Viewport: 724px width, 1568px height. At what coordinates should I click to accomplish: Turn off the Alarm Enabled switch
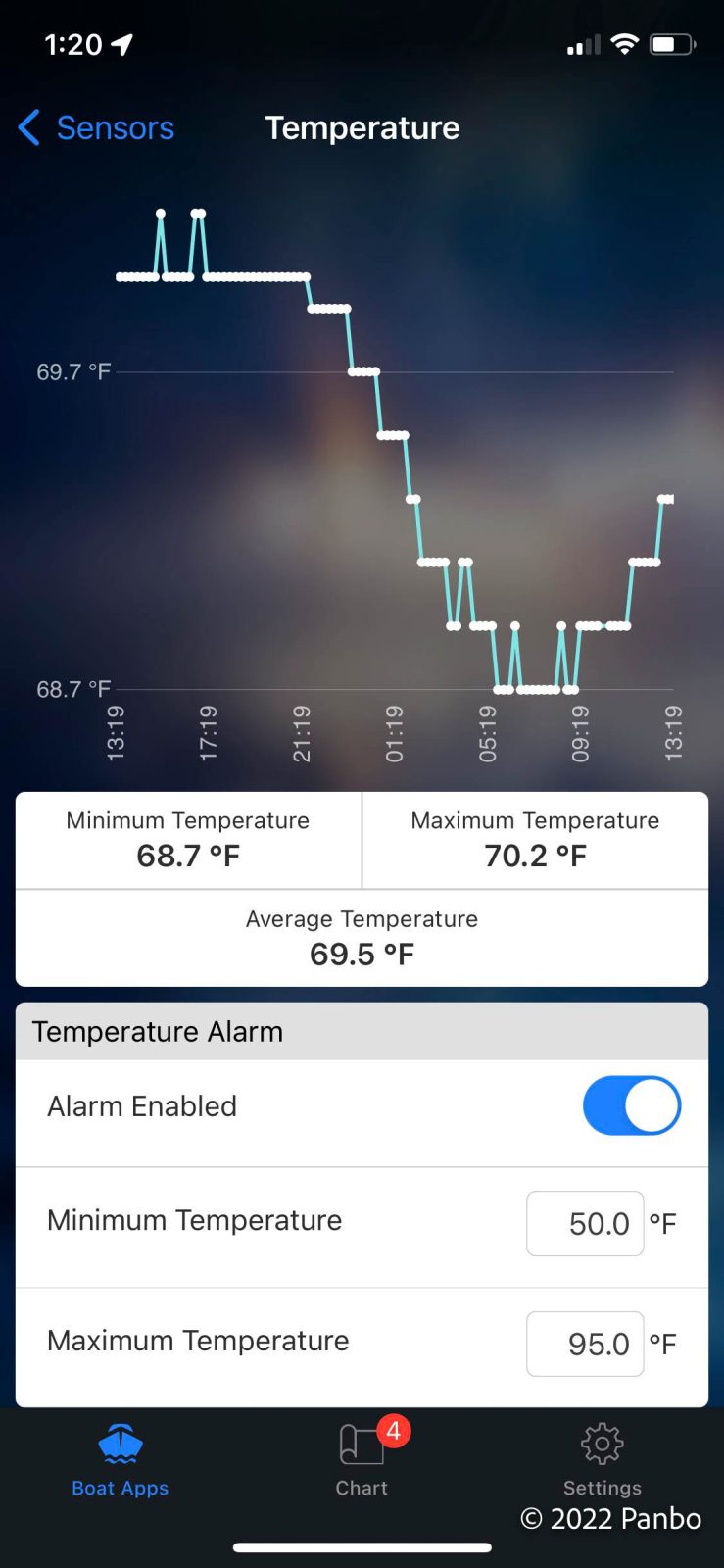click(632, 1105)
